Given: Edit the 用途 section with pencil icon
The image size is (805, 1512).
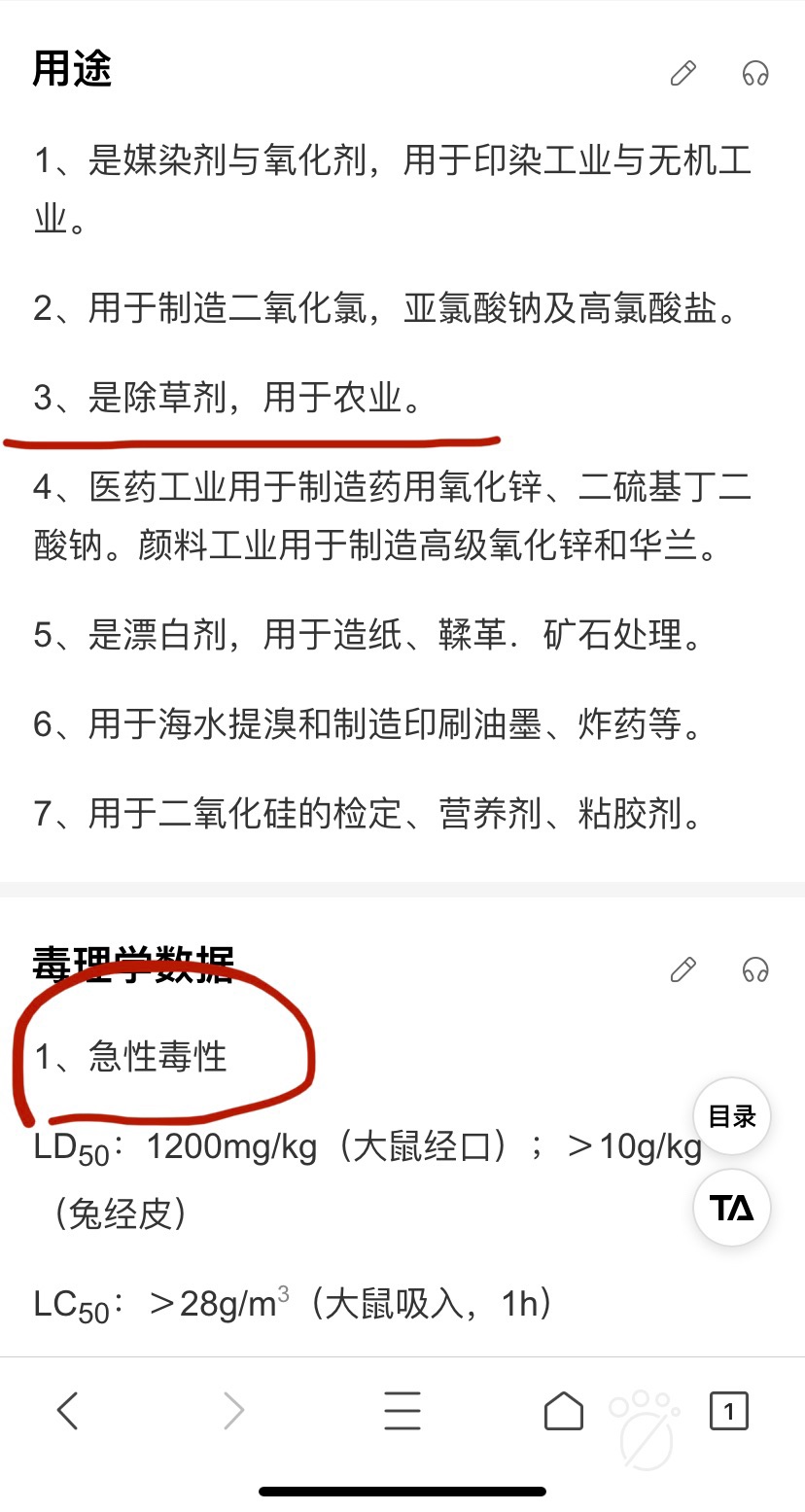Looking at the screenshot, I should click(x=683, y=73).
